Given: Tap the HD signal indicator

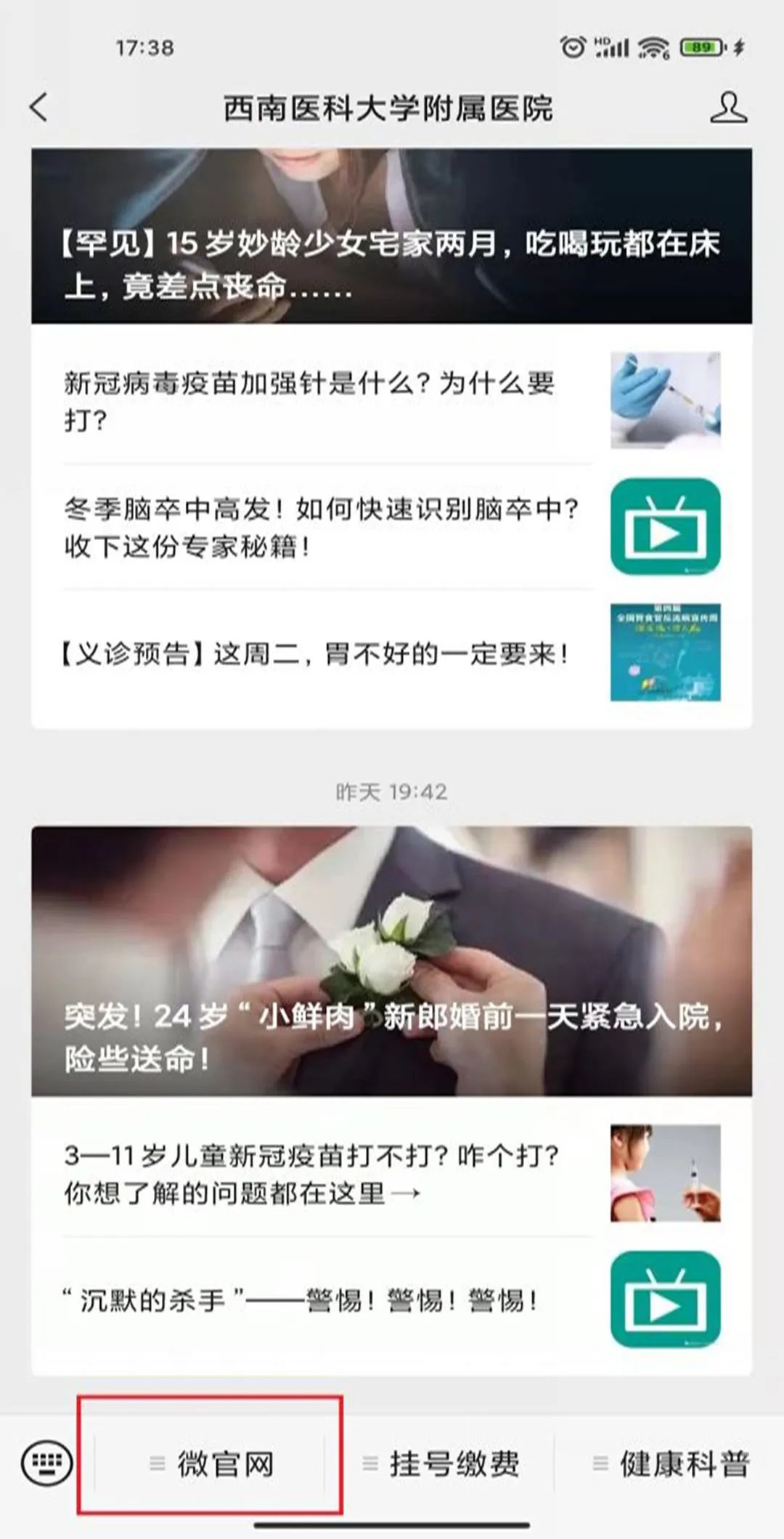Looking at the screenshot, I should coord(613,45).
